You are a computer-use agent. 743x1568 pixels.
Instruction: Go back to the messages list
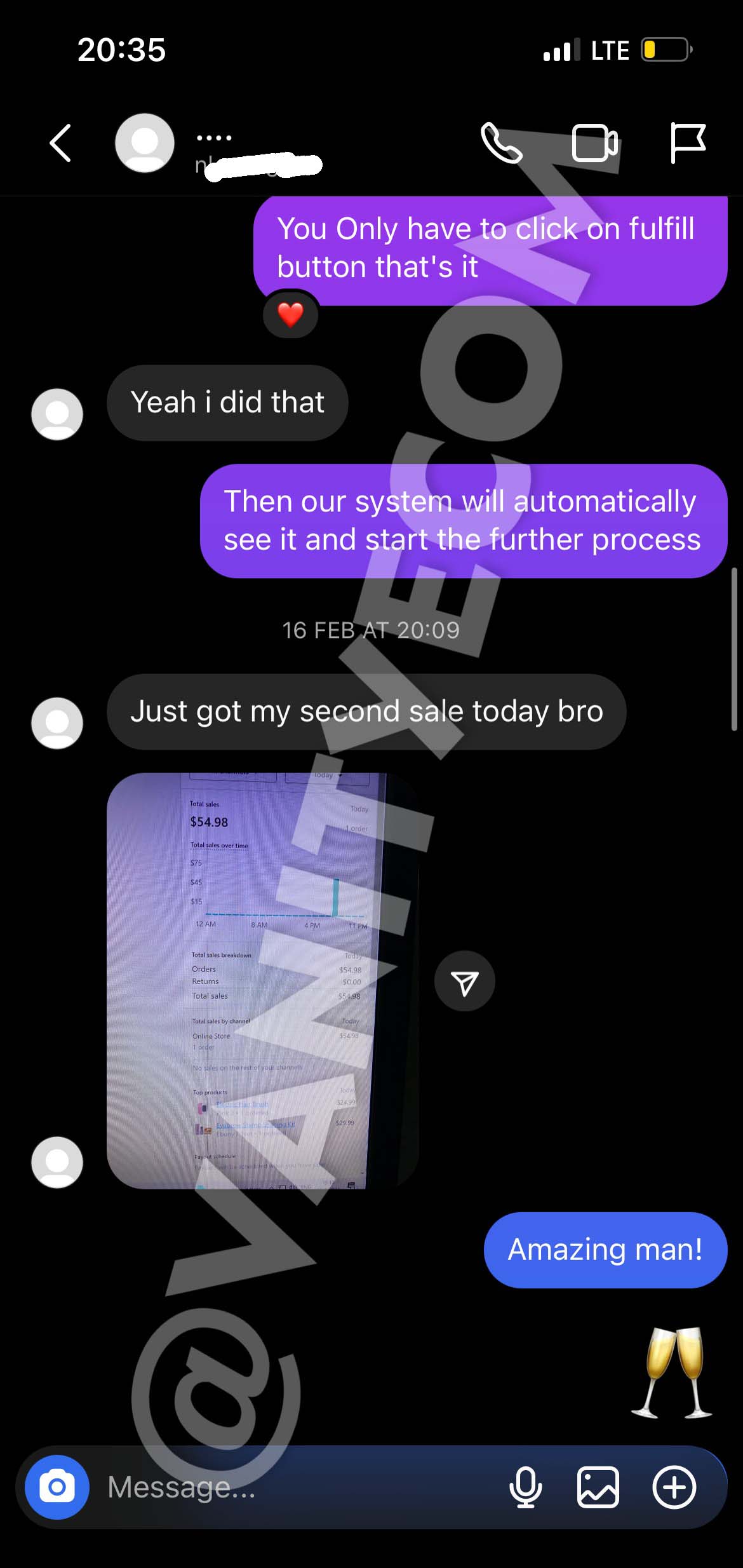coord(60,143)
